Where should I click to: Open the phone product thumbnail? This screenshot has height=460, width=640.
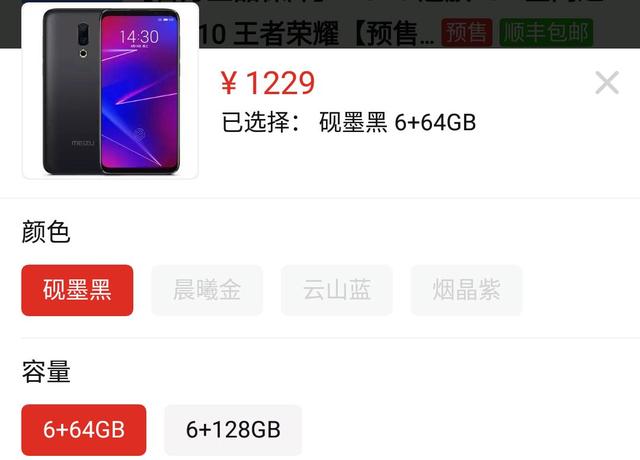pyautogui.click(x=111, y=92)
